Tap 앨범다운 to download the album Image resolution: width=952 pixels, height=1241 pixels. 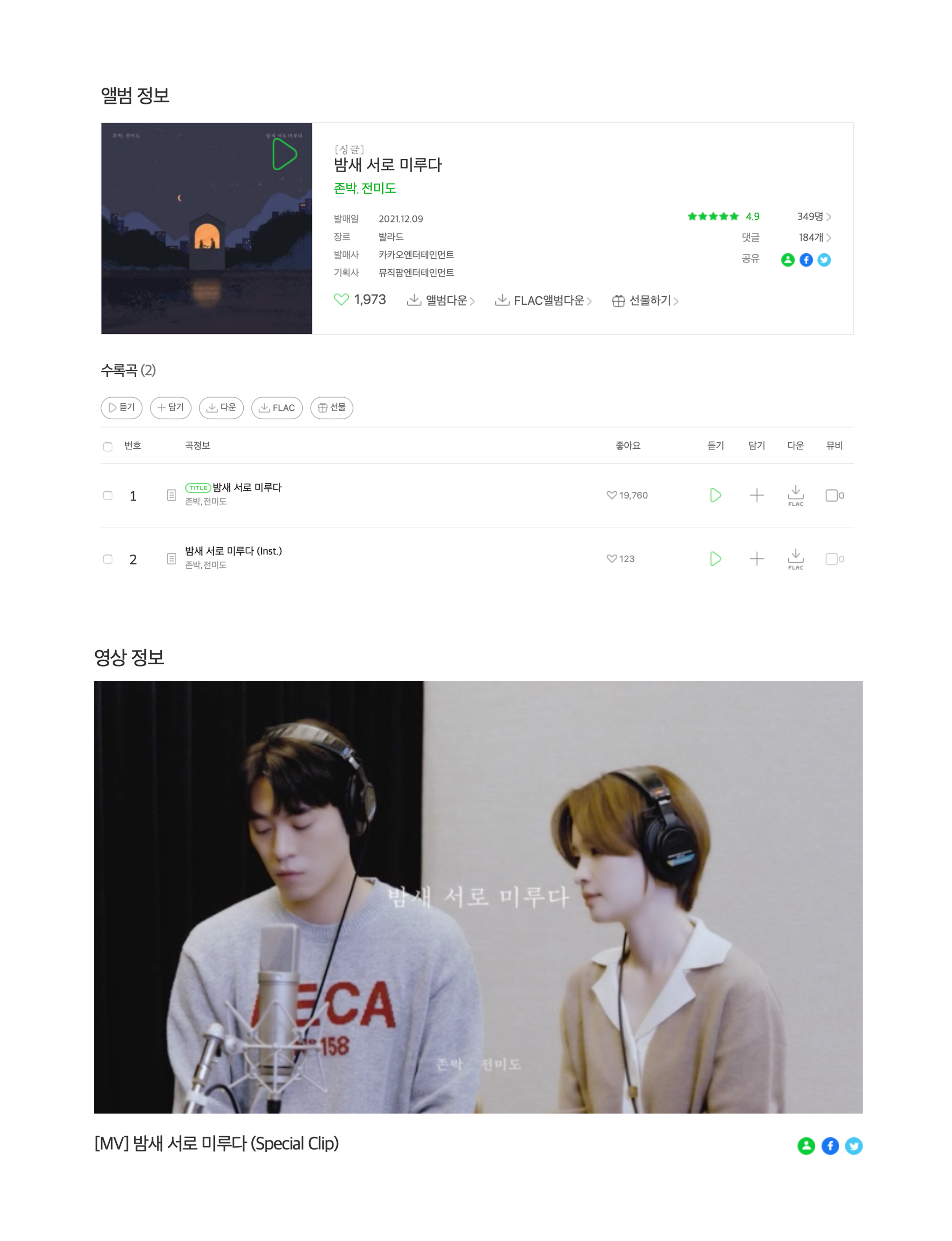(x=440, y=300)
